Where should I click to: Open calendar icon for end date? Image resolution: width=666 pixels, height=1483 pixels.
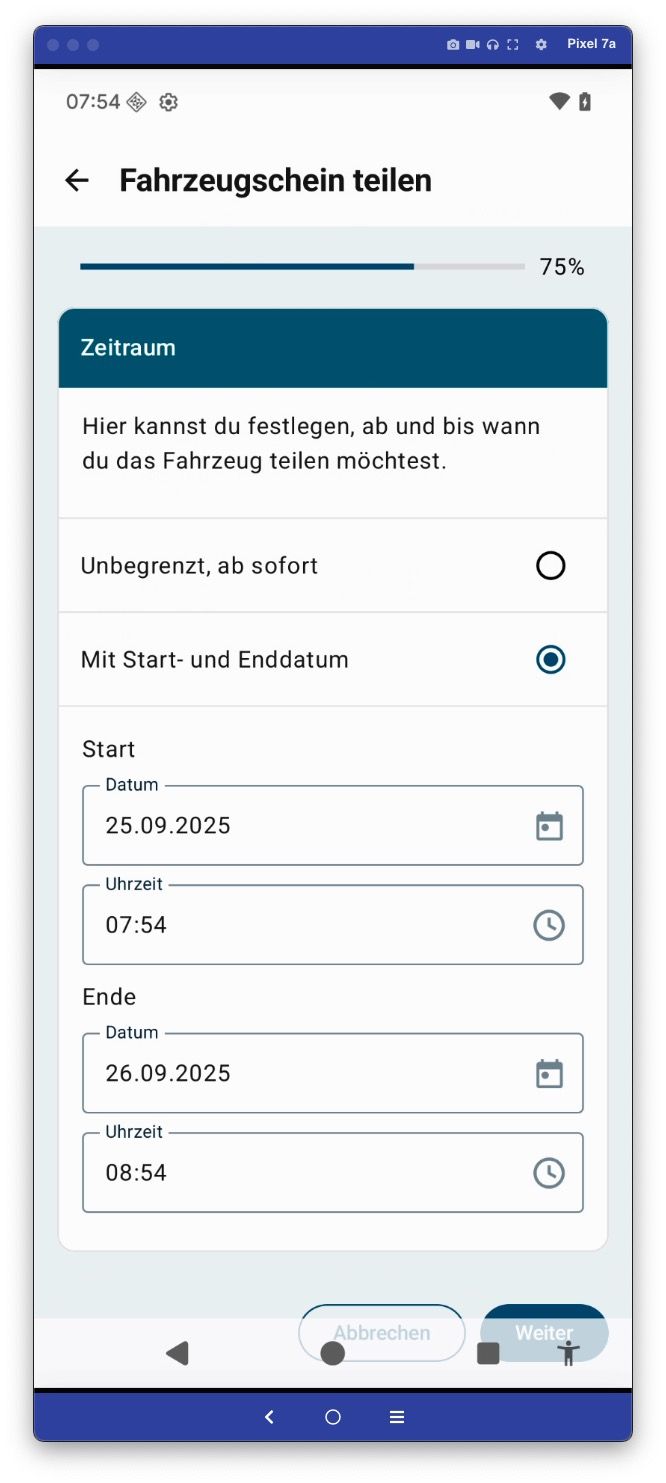coord(549,1074)
